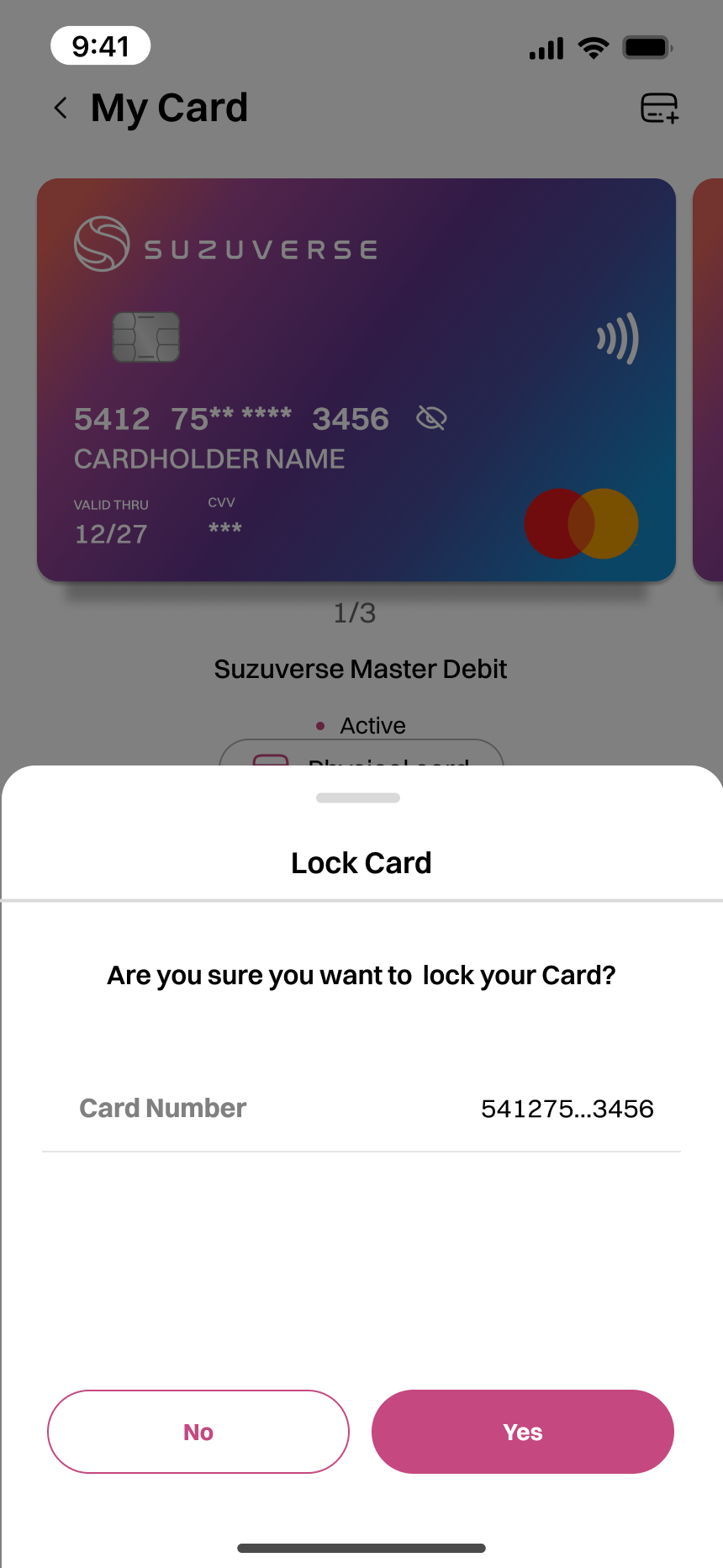Image resolution: width=723 pixels, height=1568 pixels.
Task: Go back from My Card
Action: click(x=61, y=108)
